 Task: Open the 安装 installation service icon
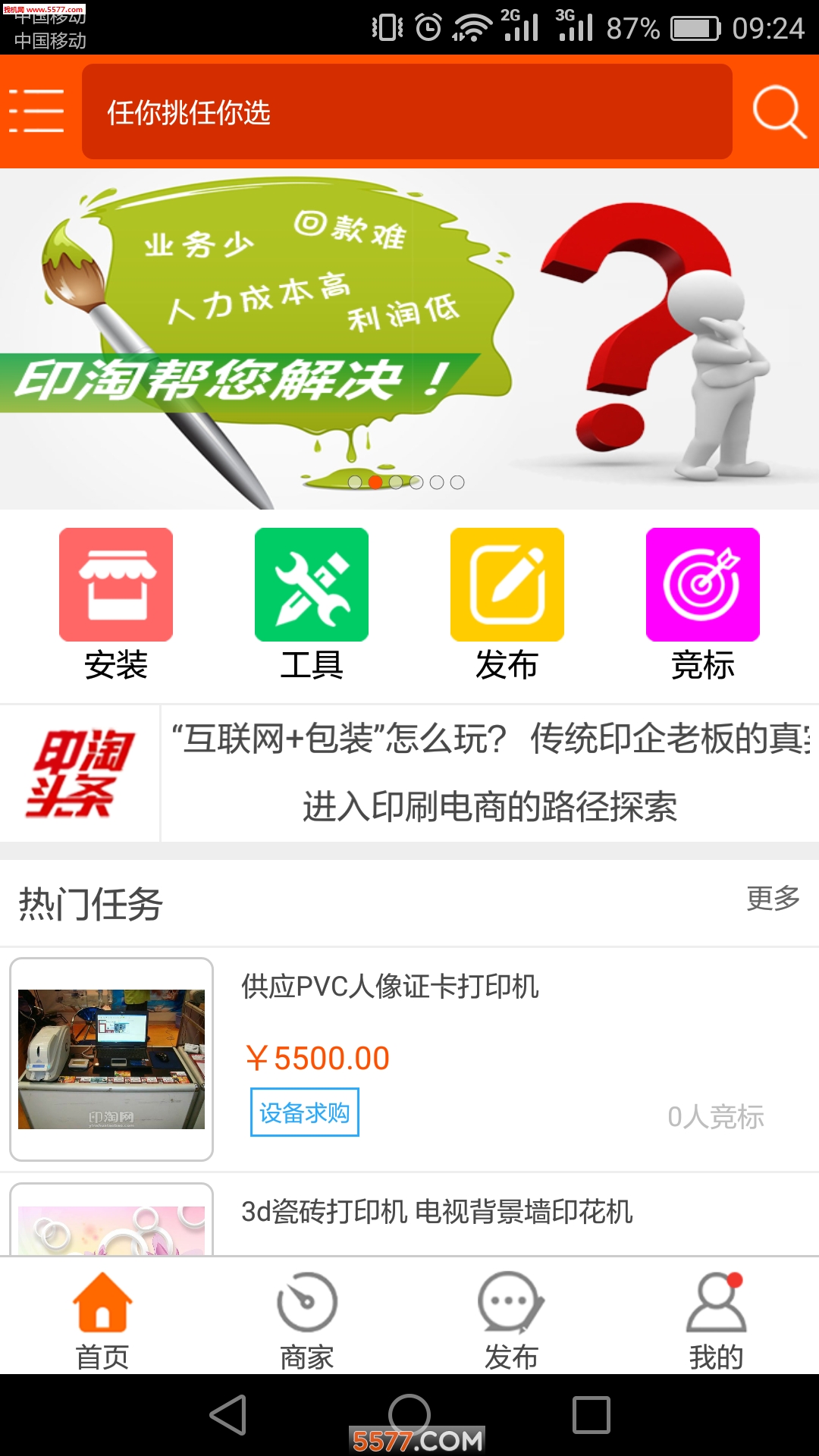click(x=117, y=584)
